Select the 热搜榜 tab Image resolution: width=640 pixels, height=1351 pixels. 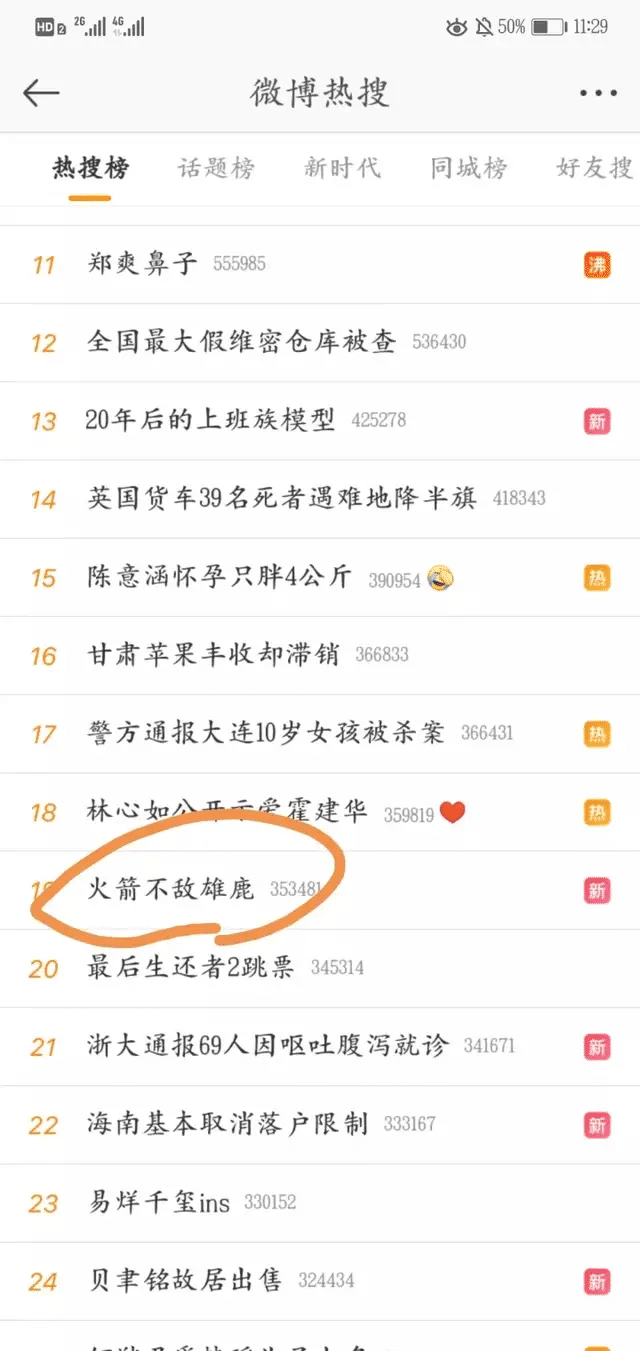(90, 168)
